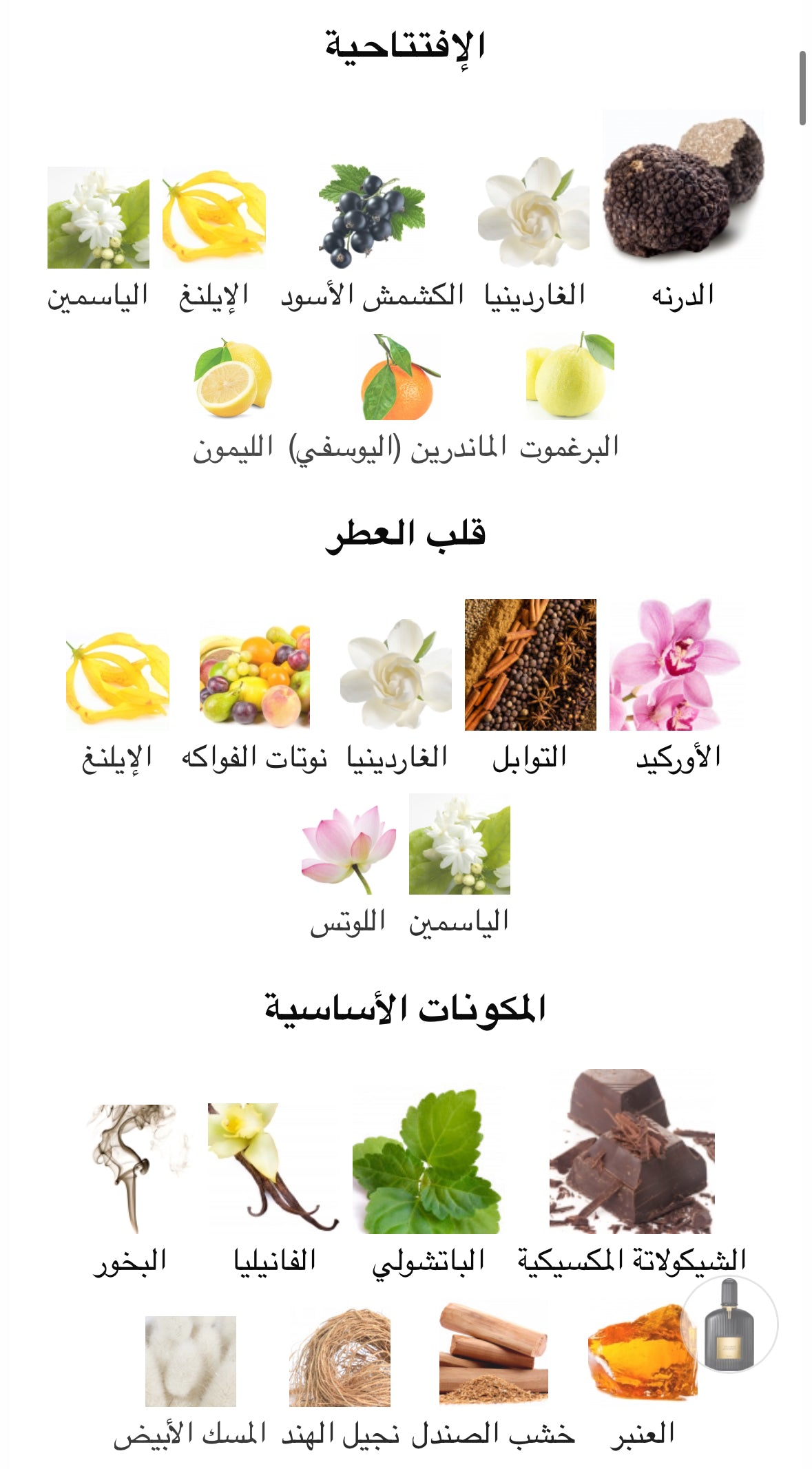Open the العنبر amber note
Screen dimensions: 812x1469
642,1352
